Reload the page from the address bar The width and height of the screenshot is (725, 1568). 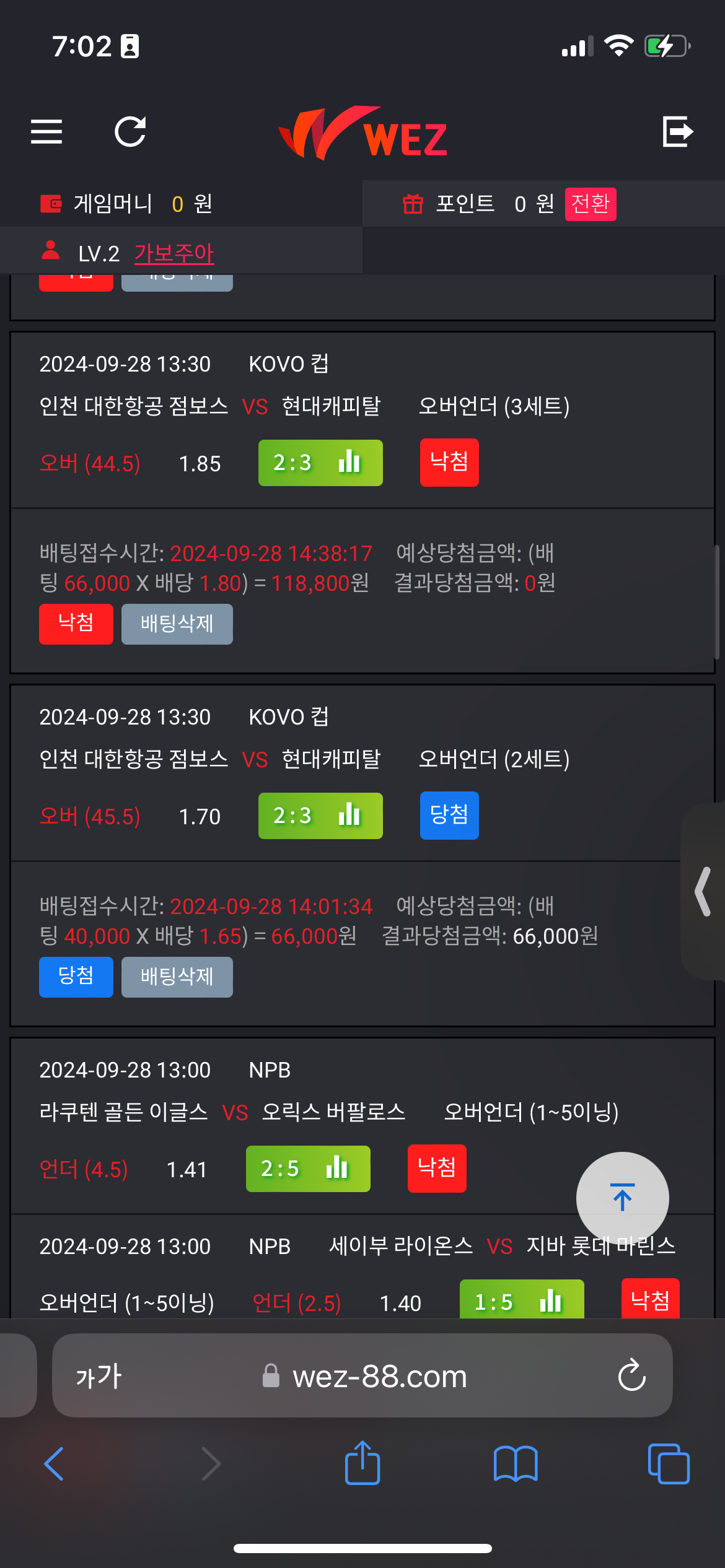coord(631,1375)
